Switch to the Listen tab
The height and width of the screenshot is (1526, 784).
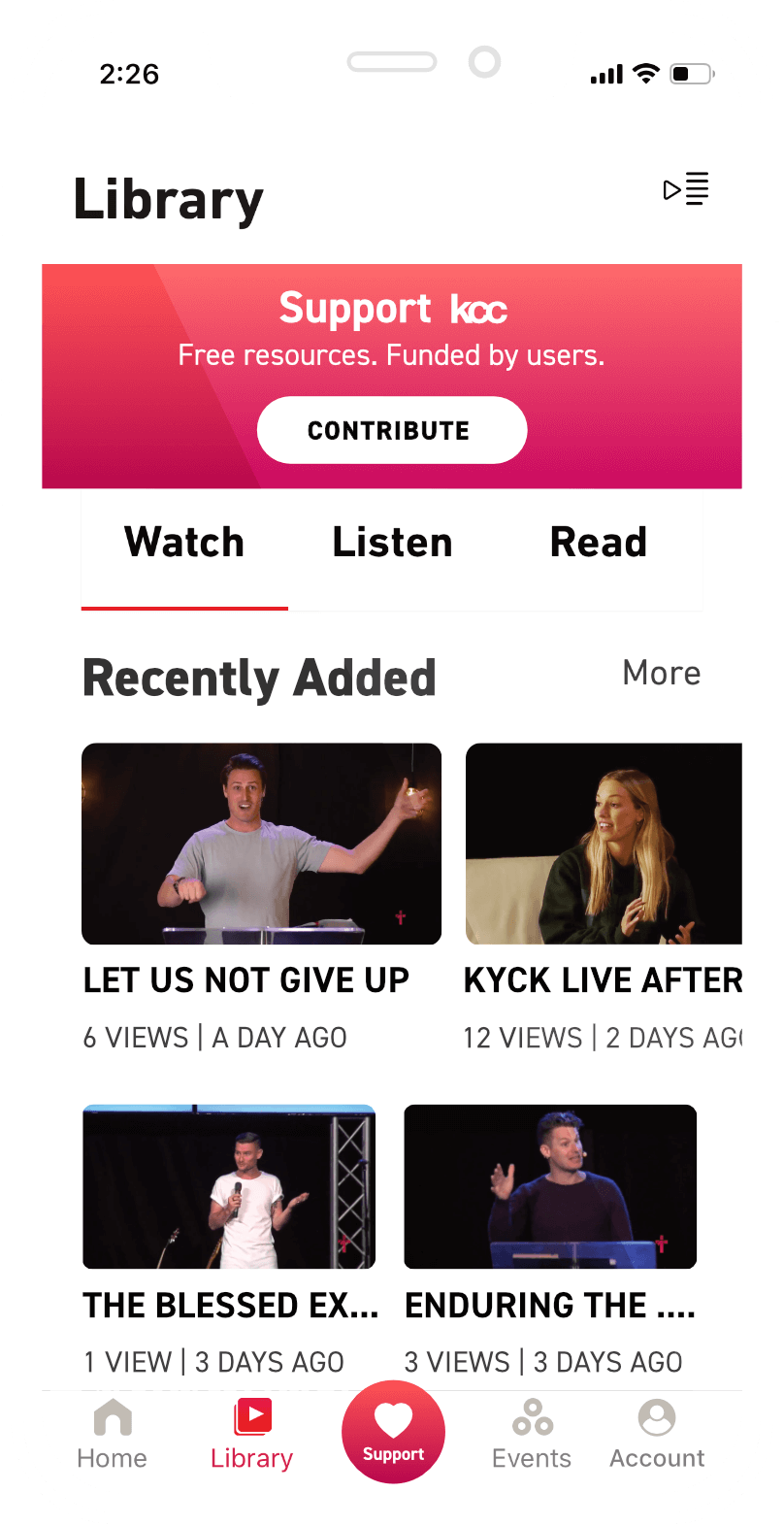pos(392,543)
